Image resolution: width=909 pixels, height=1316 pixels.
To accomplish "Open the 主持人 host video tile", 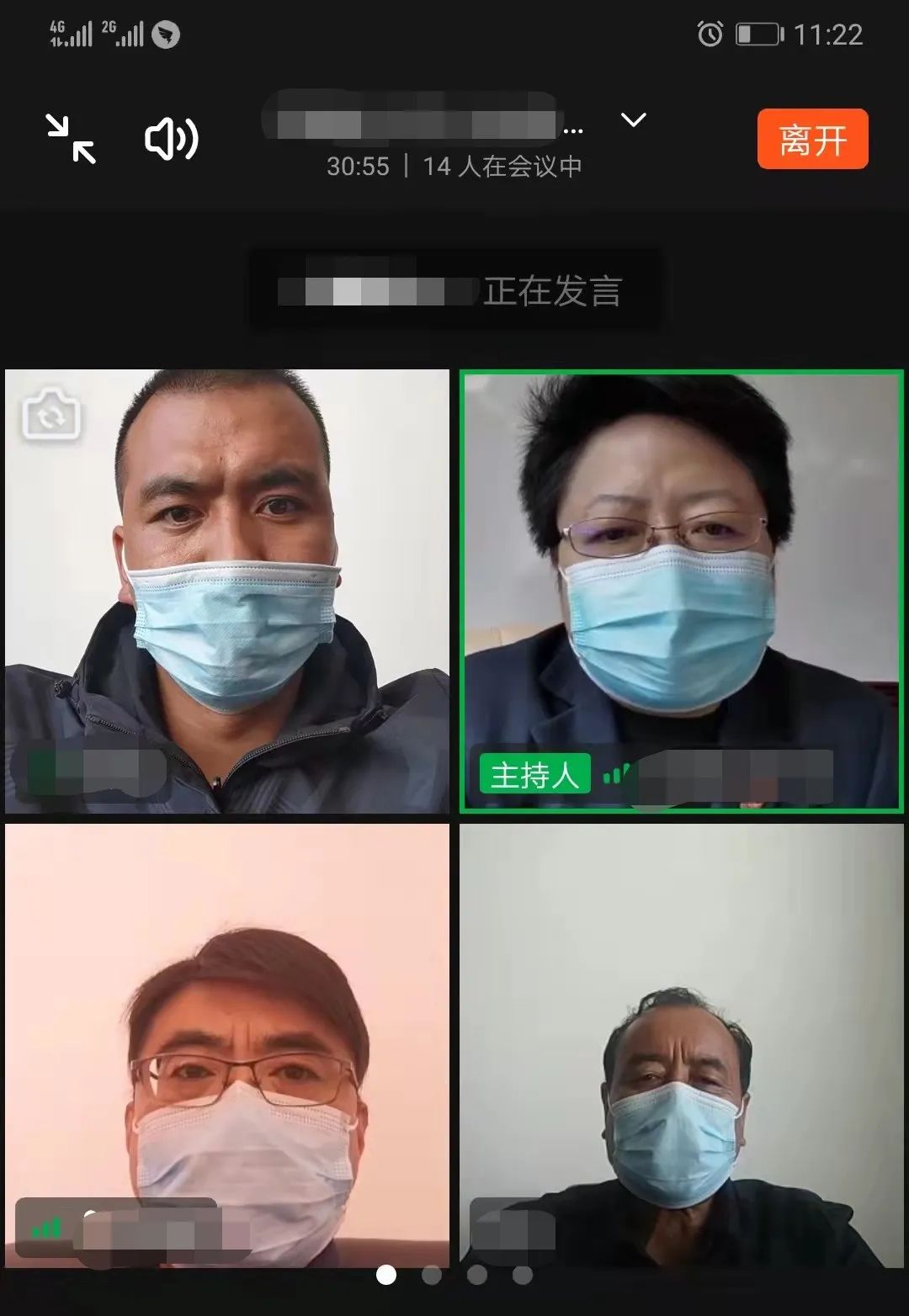I will coord(682,591).
